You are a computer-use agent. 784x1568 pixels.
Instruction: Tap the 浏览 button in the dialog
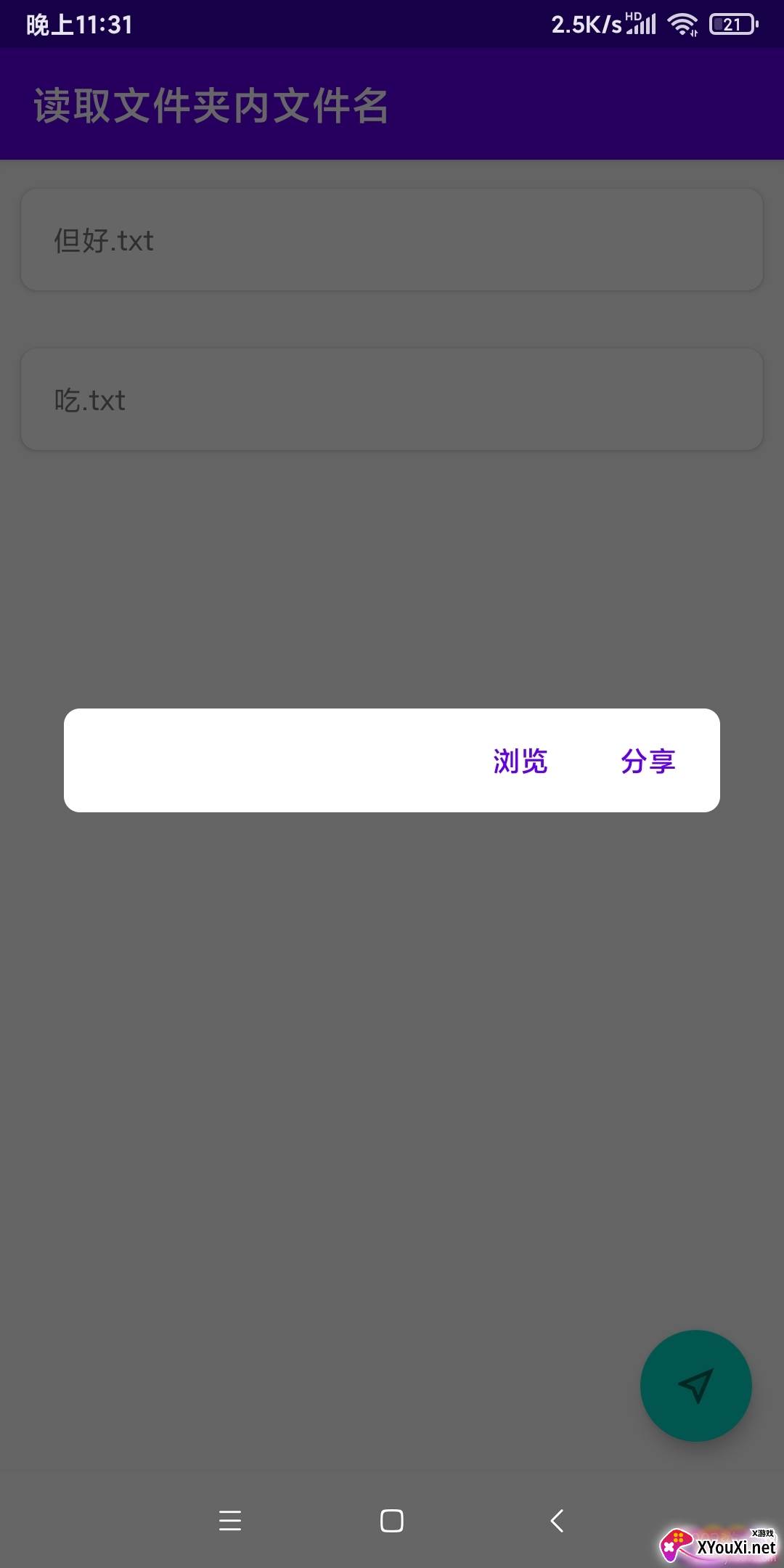click(x=520, y=761)
